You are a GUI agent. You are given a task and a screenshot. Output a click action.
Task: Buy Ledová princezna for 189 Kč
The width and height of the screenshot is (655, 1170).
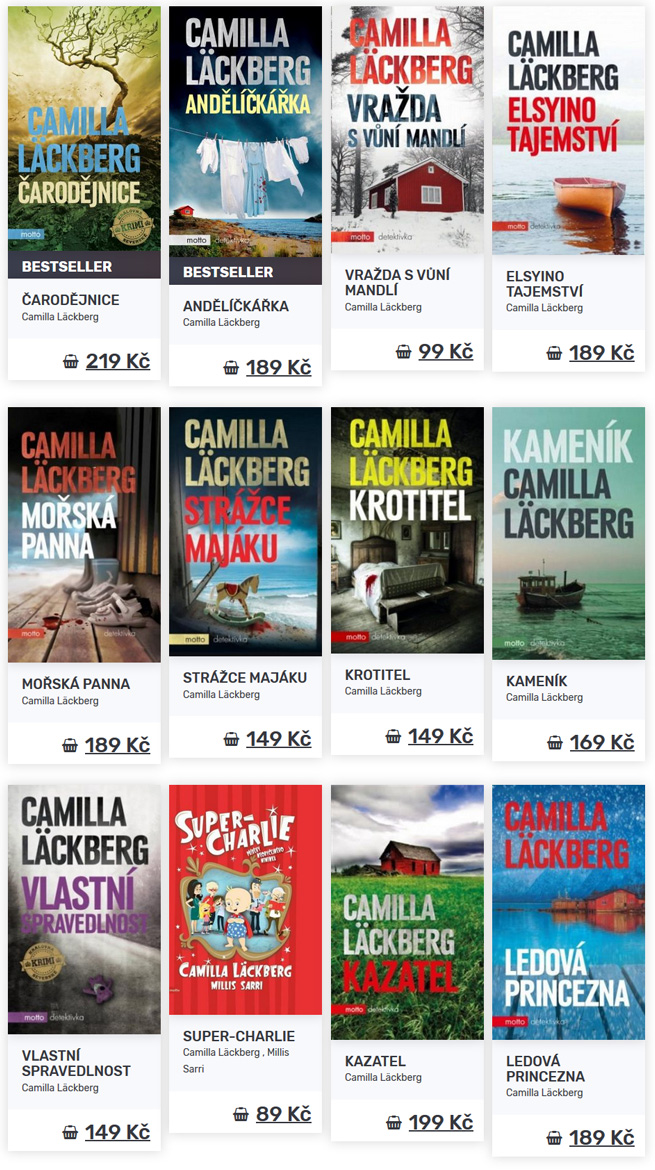(590, 1138)
